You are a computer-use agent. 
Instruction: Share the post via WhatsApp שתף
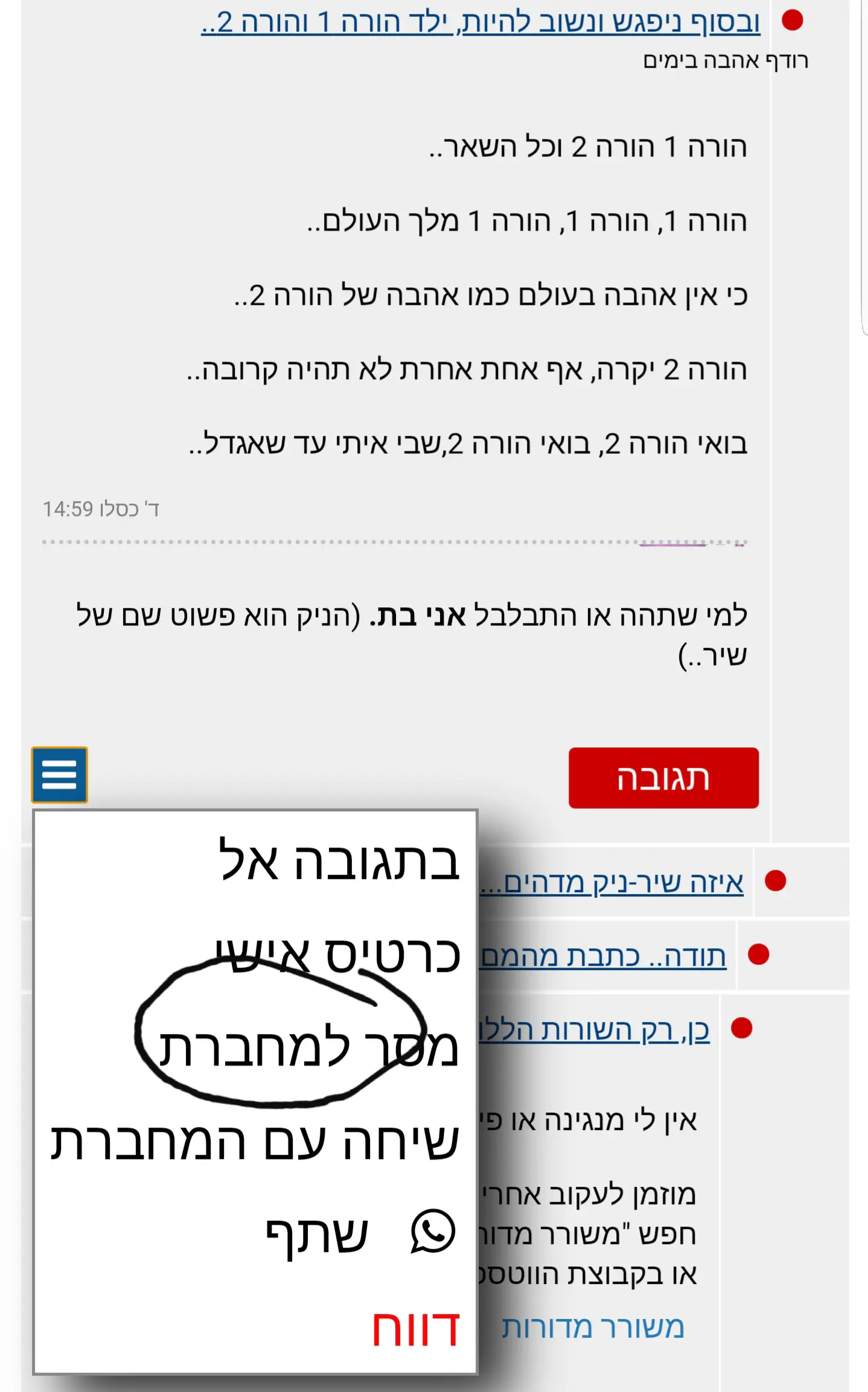point(360,1233)
